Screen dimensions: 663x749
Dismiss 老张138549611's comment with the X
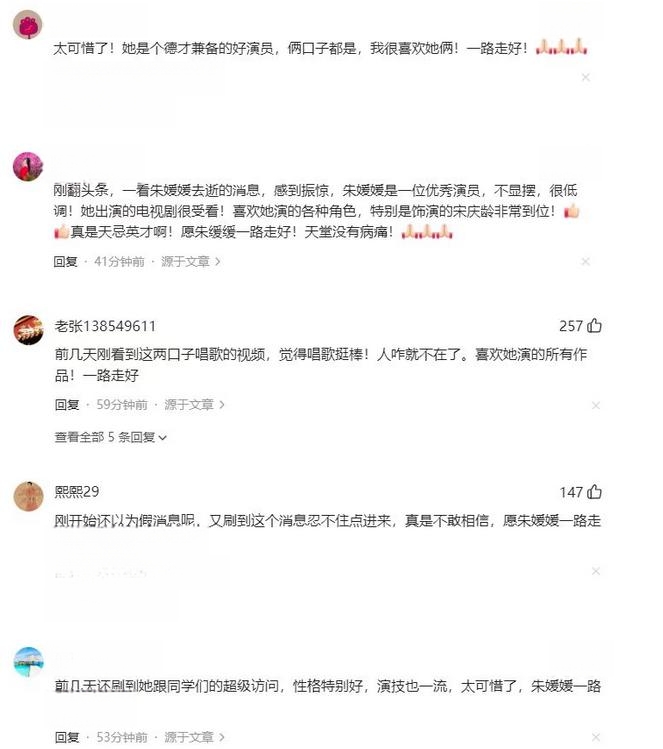[596, 406]
